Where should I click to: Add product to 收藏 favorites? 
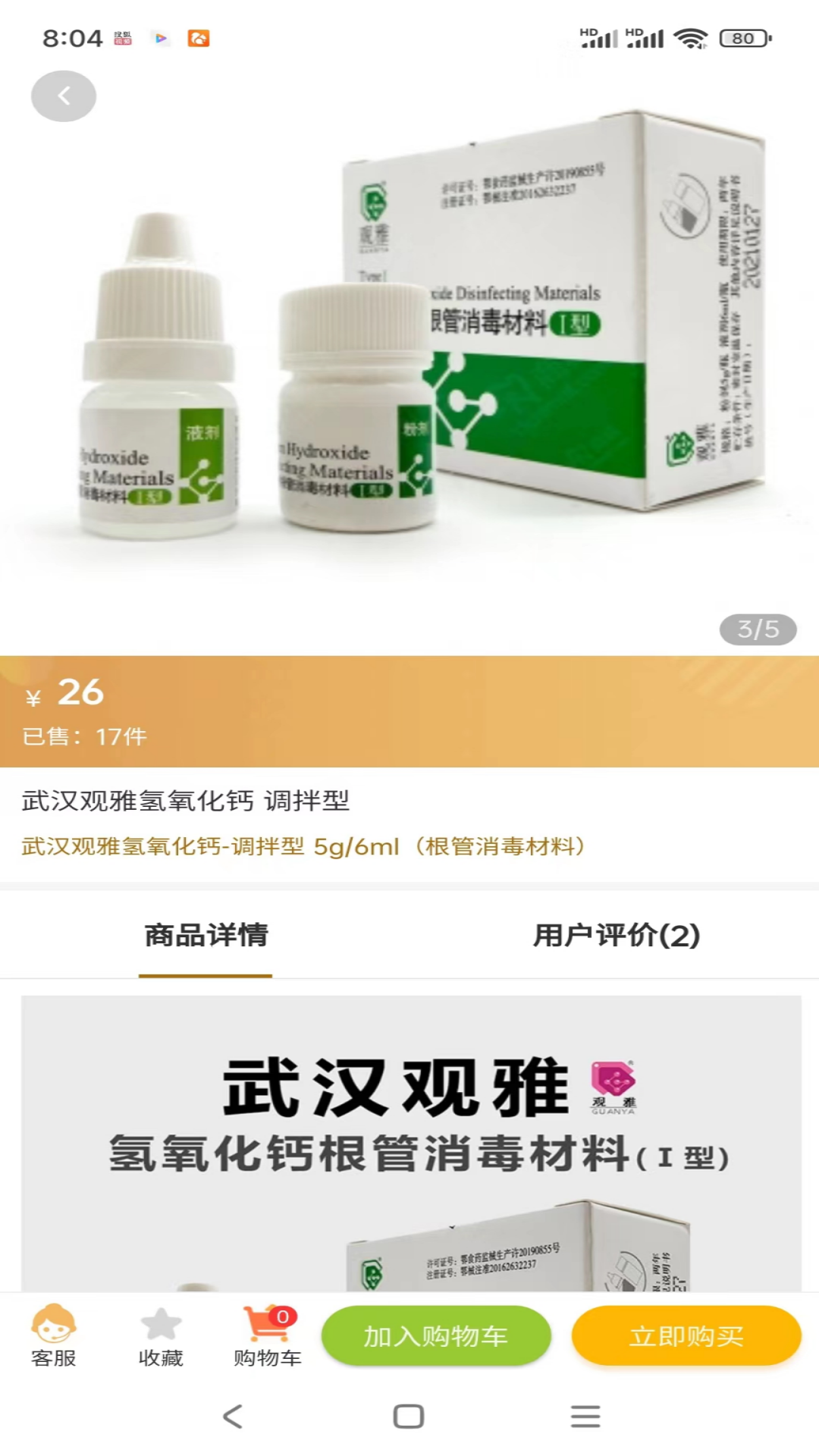click(x=161, y=1336)
